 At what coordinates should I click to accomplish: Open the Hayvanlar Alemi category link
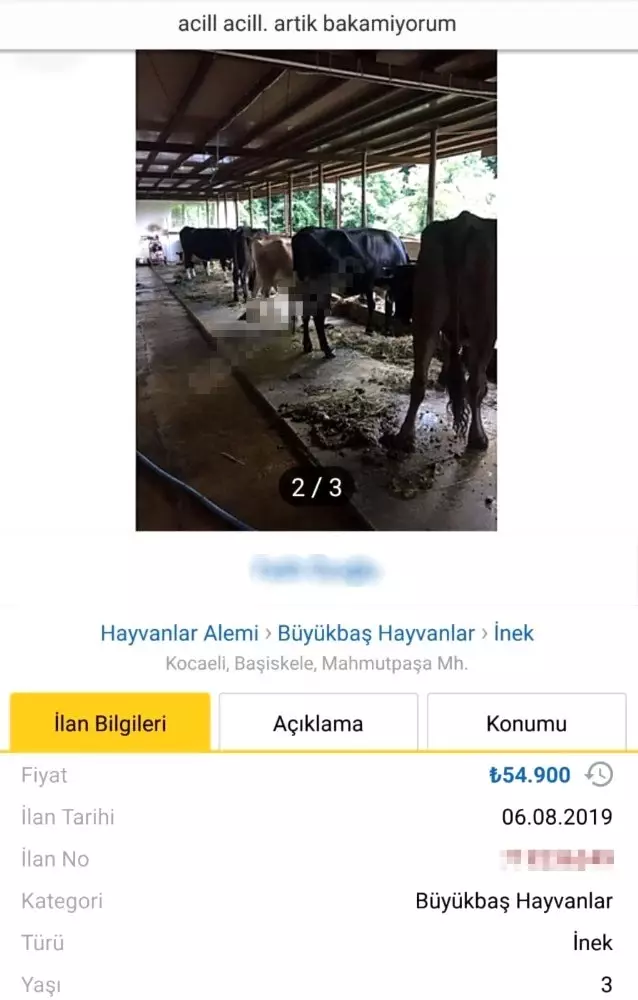tap(179, 633)
